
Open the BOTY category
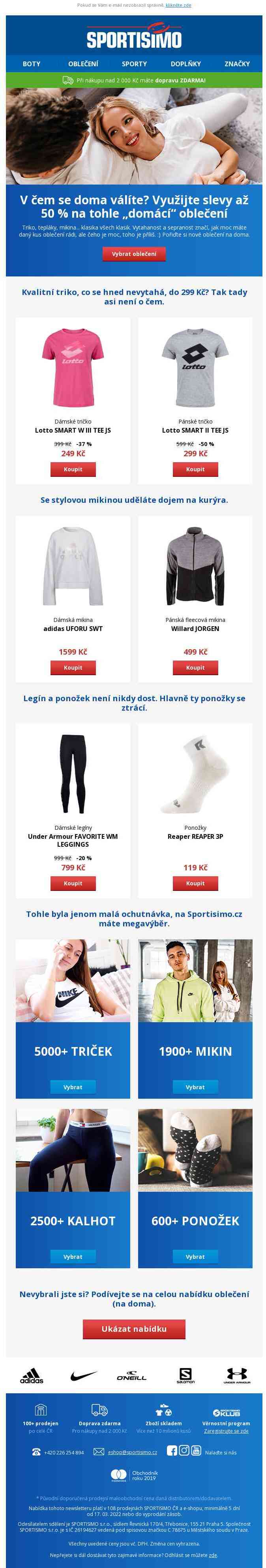coord(32,64)
